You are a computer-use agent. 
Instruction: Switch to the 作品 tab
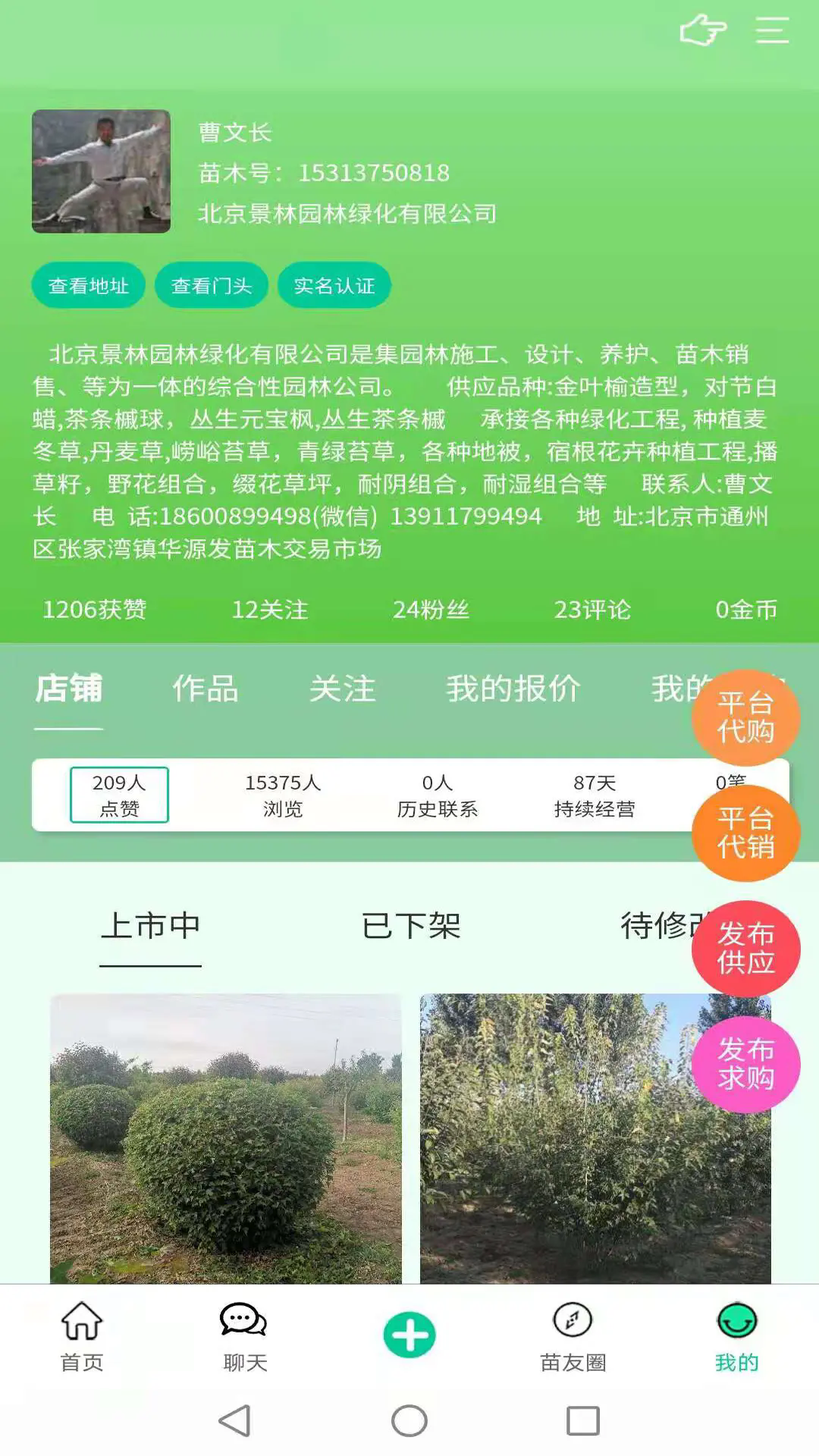coord(207,689)
